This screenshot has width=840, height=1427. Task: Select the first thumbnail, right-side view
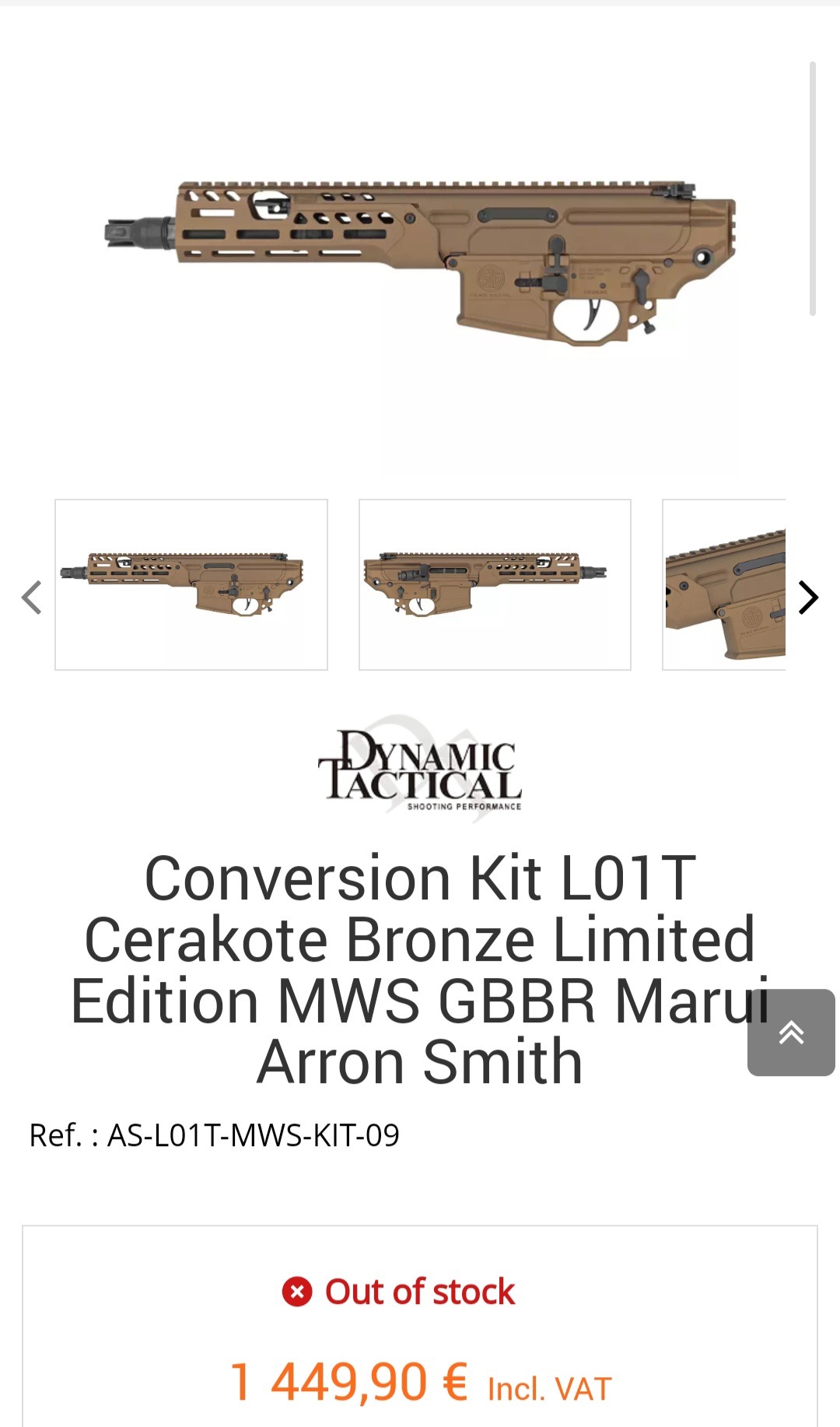pyautogui.click(x=191, y=584)
